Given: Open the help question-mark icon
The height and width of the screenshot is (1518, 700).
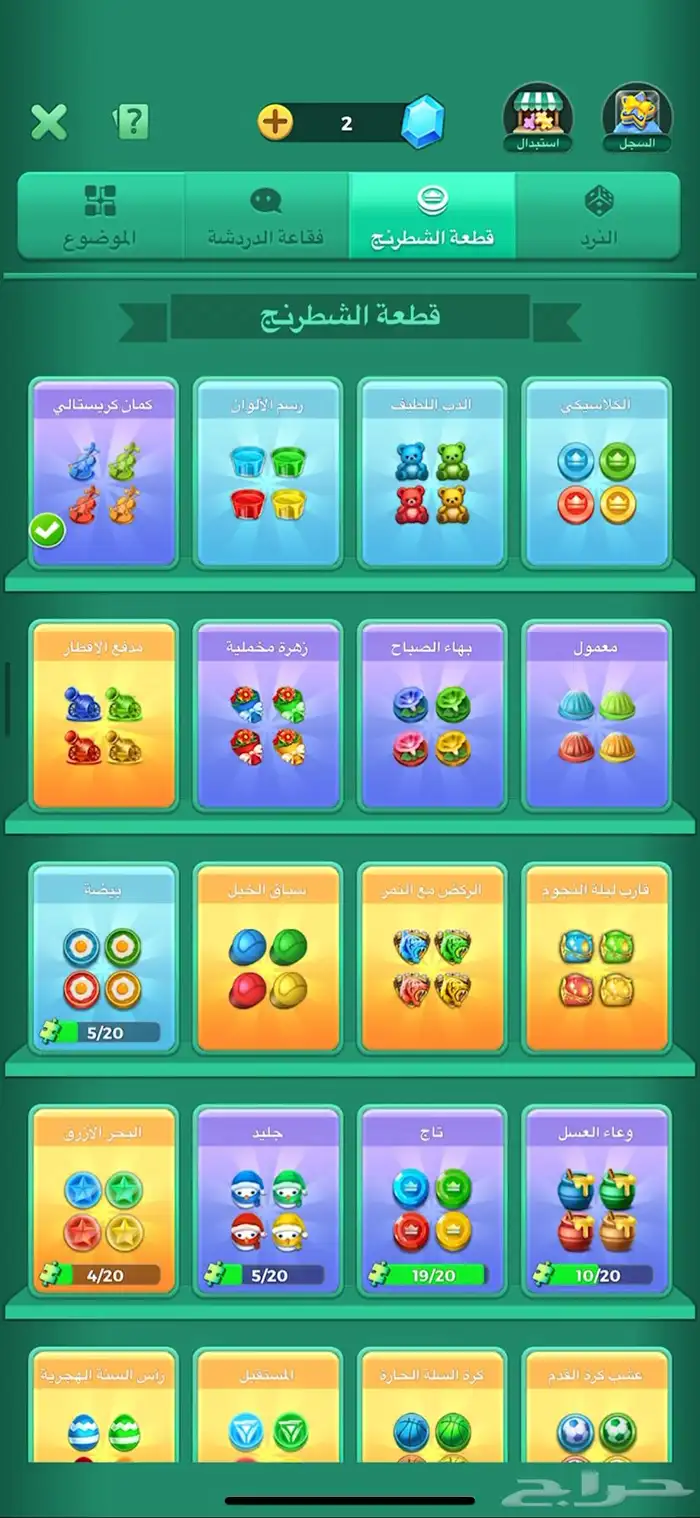Looking at the screenshot, I should tap(131, 122).
